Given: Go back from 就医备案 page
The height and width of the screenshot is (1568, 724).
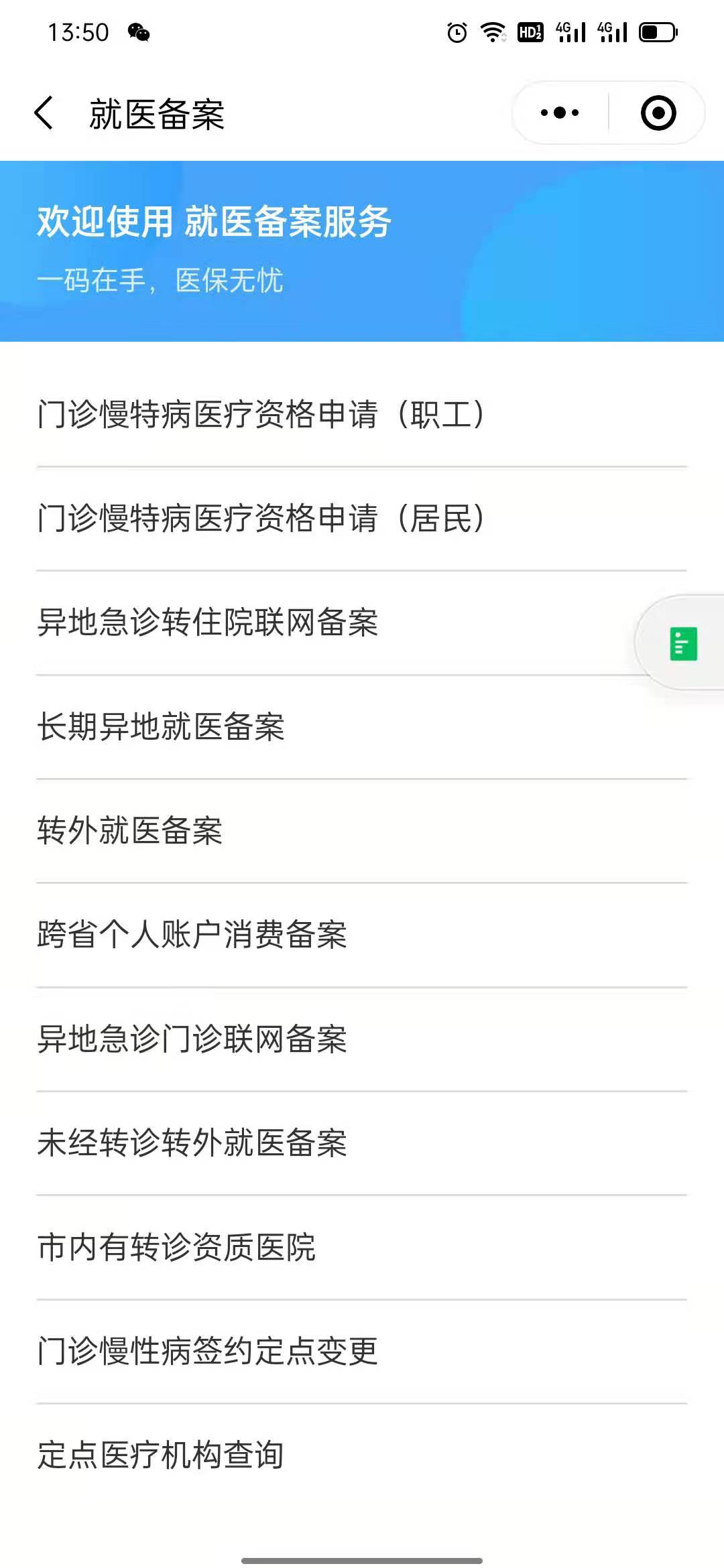Looking at the screenshot, I should (x=44, y=113).
